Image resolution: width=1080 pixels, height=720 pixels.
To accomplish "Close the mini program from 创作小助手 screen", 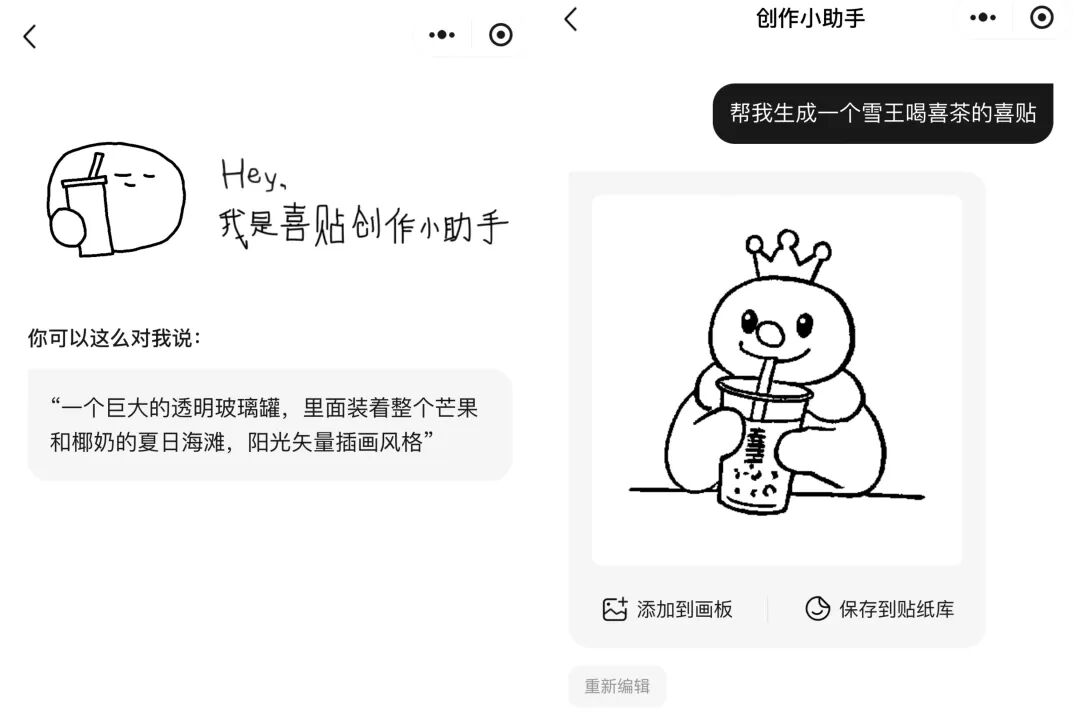I will 1041,18.
